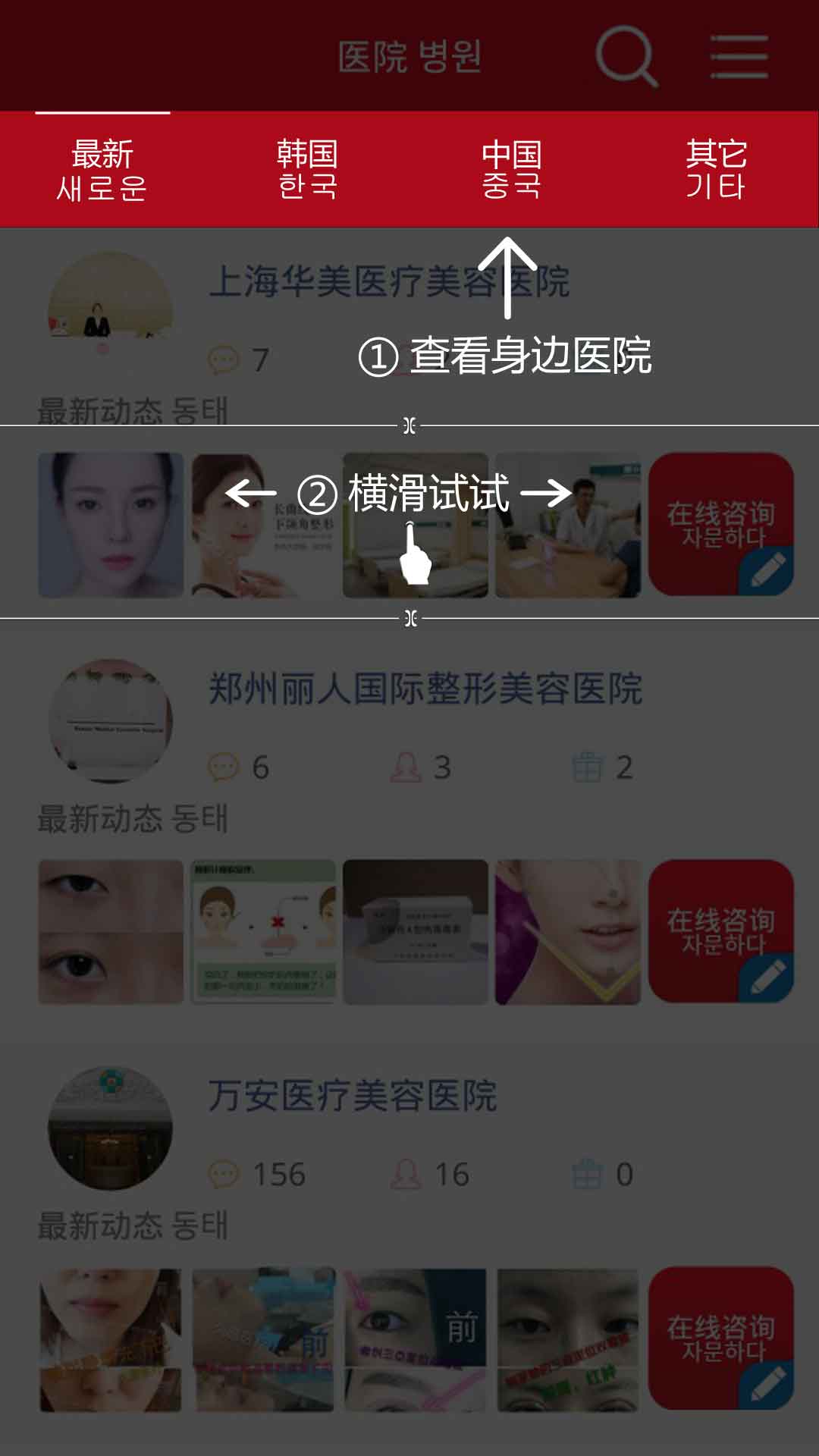Tap 在线咨询 for 万安医疗美容医院
The height and width of the screenshot is (1456, 819).
coord(721,1338)
